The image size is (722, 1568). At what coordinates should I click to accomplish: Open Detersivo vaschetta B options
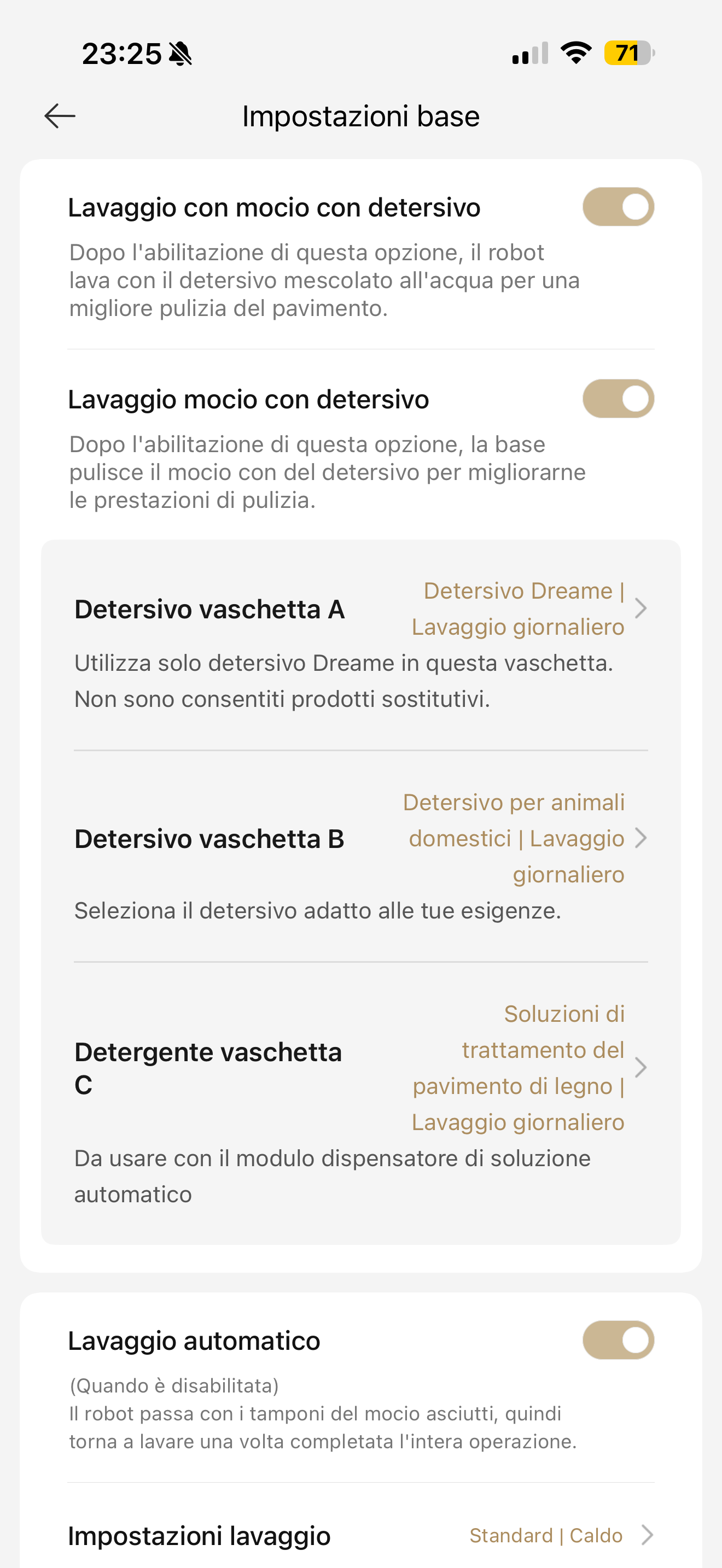(360, 856)
